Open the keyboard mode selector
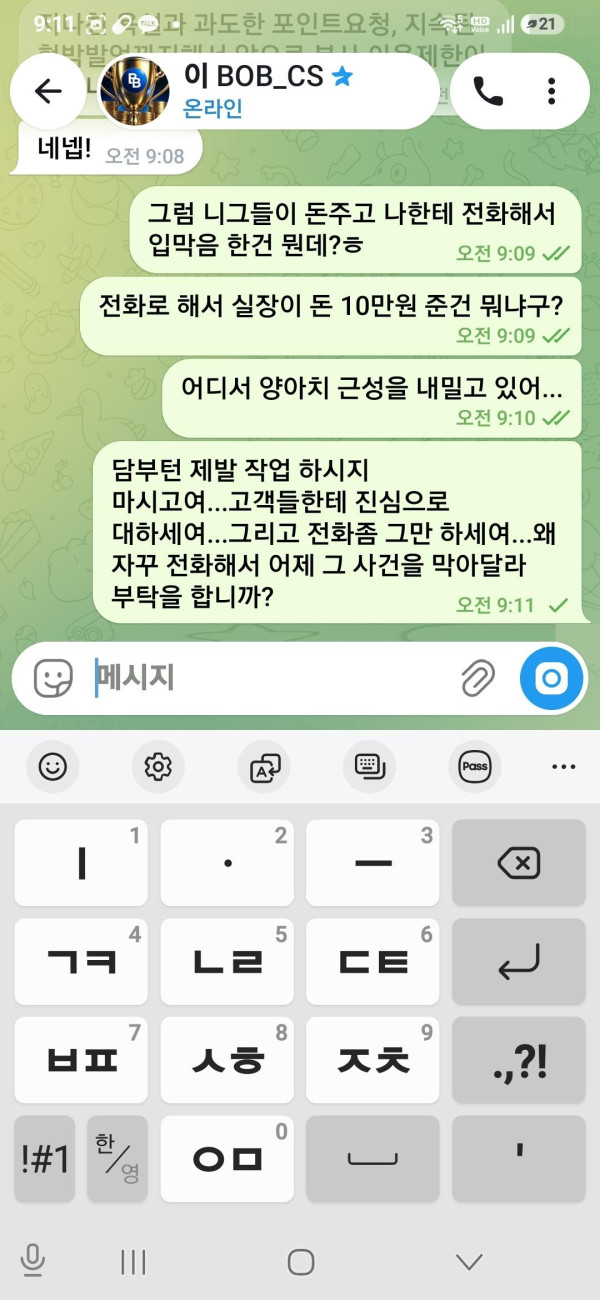The image size is (600, 1300). point(371,767)
